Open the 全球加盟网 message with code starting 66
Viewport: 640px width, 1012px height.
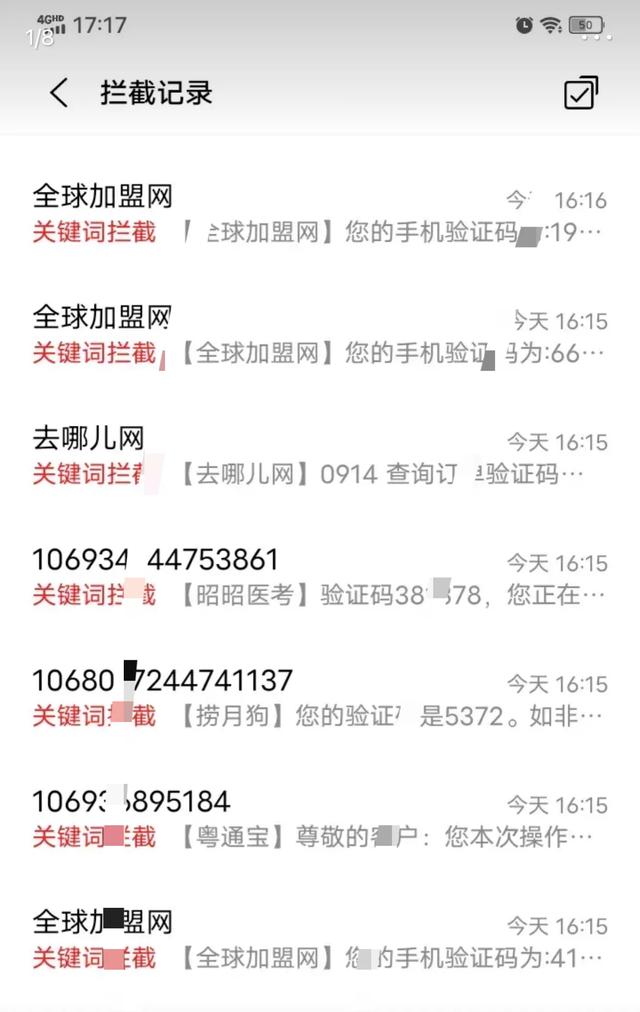click(x=320, y=335)
